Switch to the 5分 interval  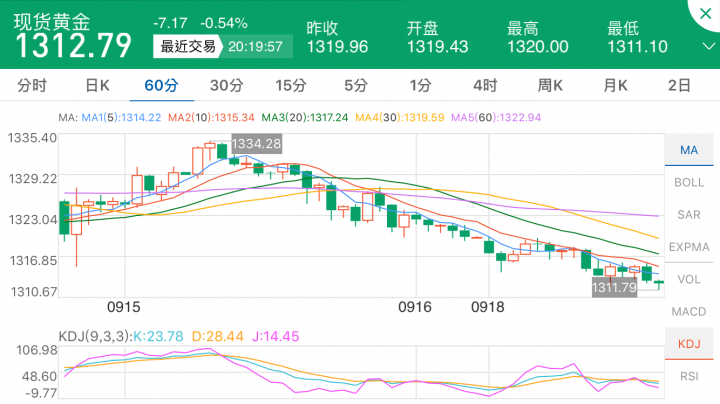pos(355,86)
